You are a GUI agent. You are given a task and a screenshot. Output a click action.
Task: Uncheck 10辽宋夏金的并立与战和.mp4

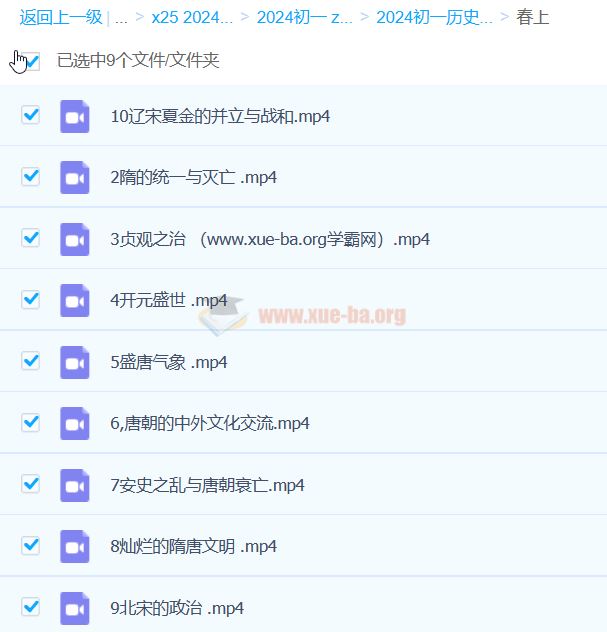(x=31, y=115)
